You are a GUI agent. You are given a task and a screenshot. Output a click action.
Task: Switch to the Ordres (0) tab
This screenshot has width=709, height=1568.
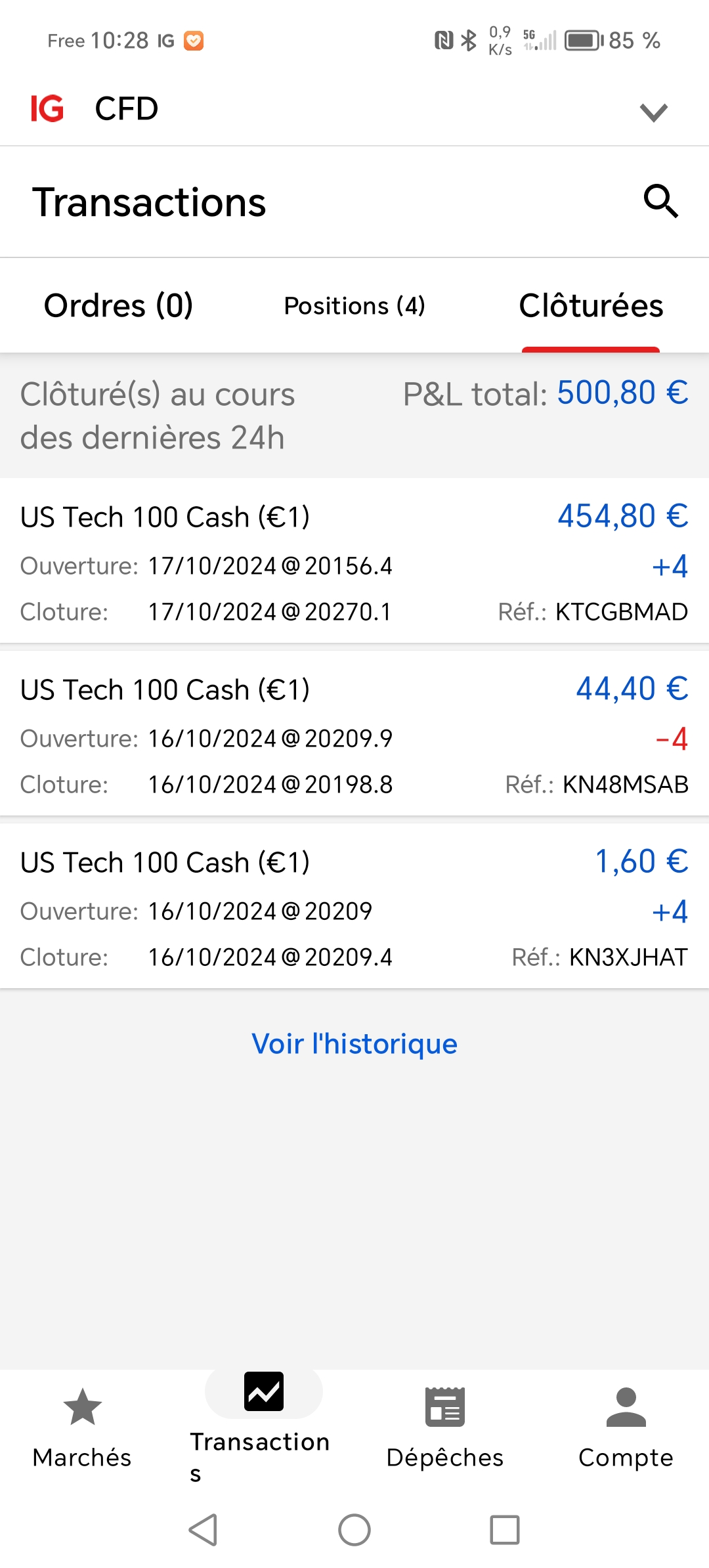click(118, 306)
